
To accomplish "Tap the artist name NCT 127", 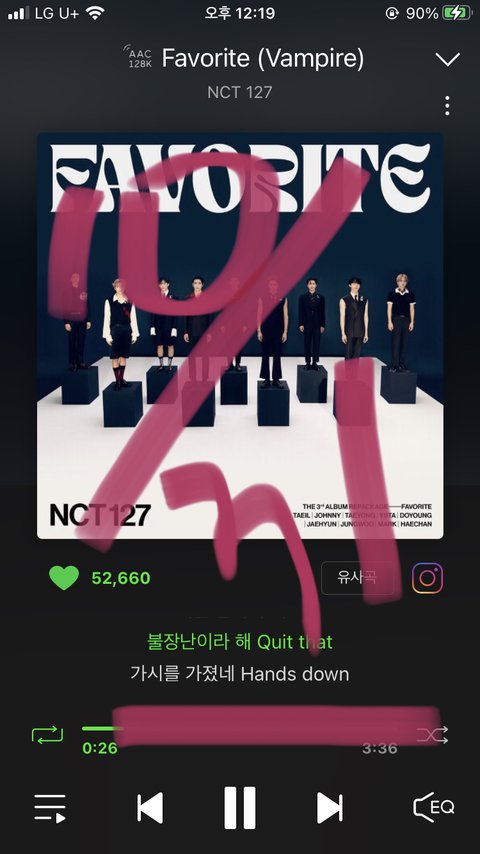I will (x=240, y=92).
